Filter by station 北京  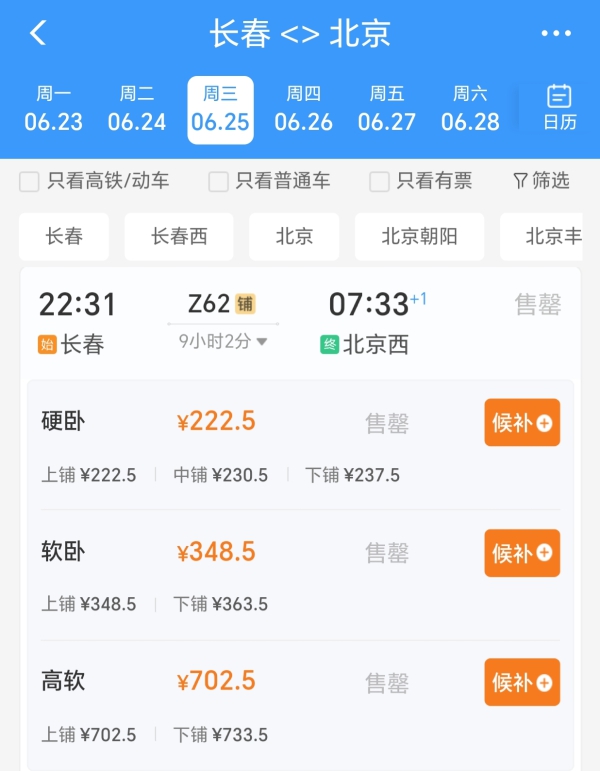pos(294,237)
